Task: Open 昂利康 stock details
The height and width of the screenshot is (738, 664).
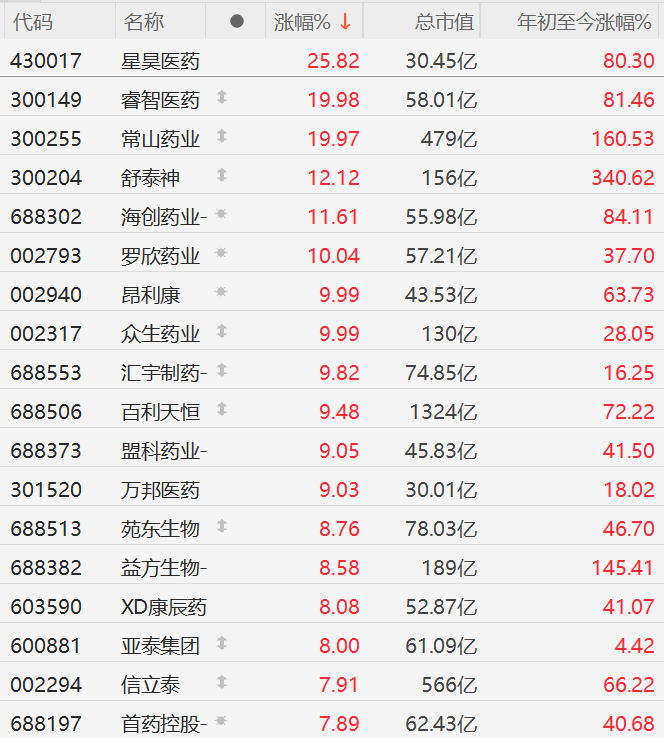Action: [x=150, y=295]
